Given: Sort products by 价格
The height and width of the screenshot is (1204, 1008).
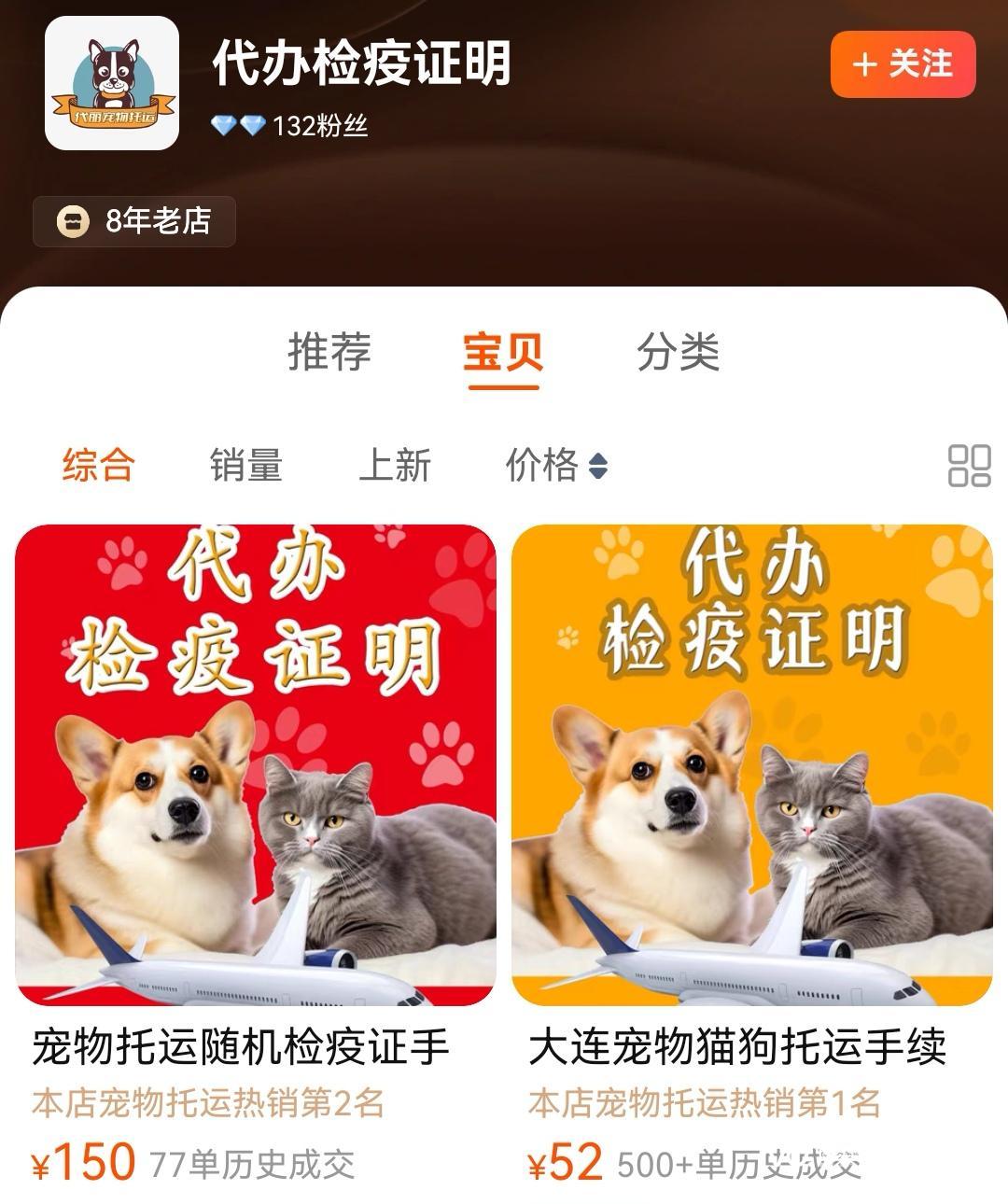Looking at the screenshot, I should point(556,465).
